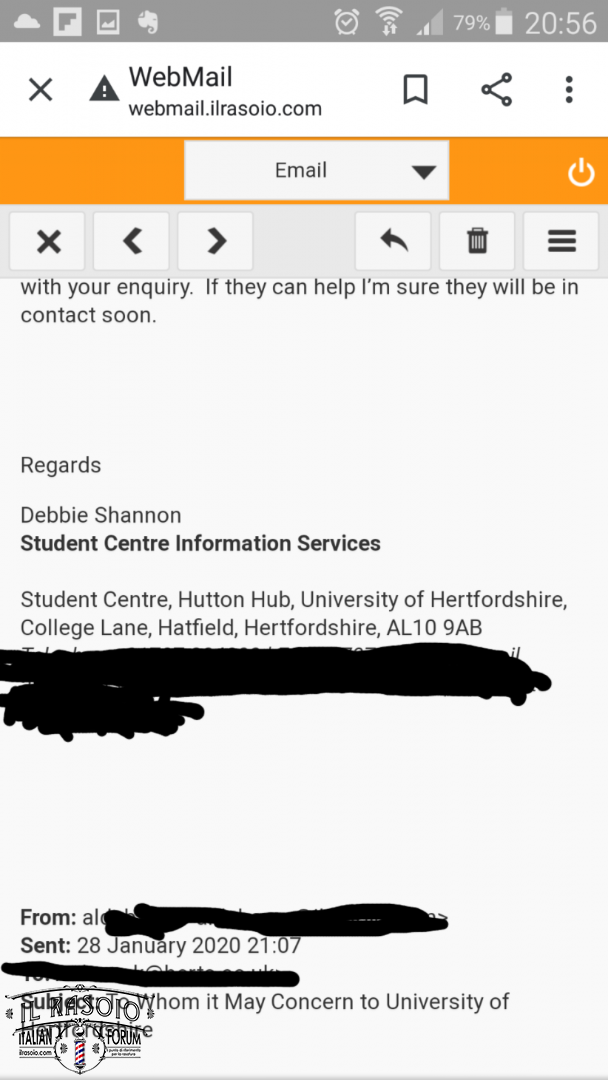Expand the Email dropdown selector
This screenshot has width=608, height=1080.
tap(316, 170)
